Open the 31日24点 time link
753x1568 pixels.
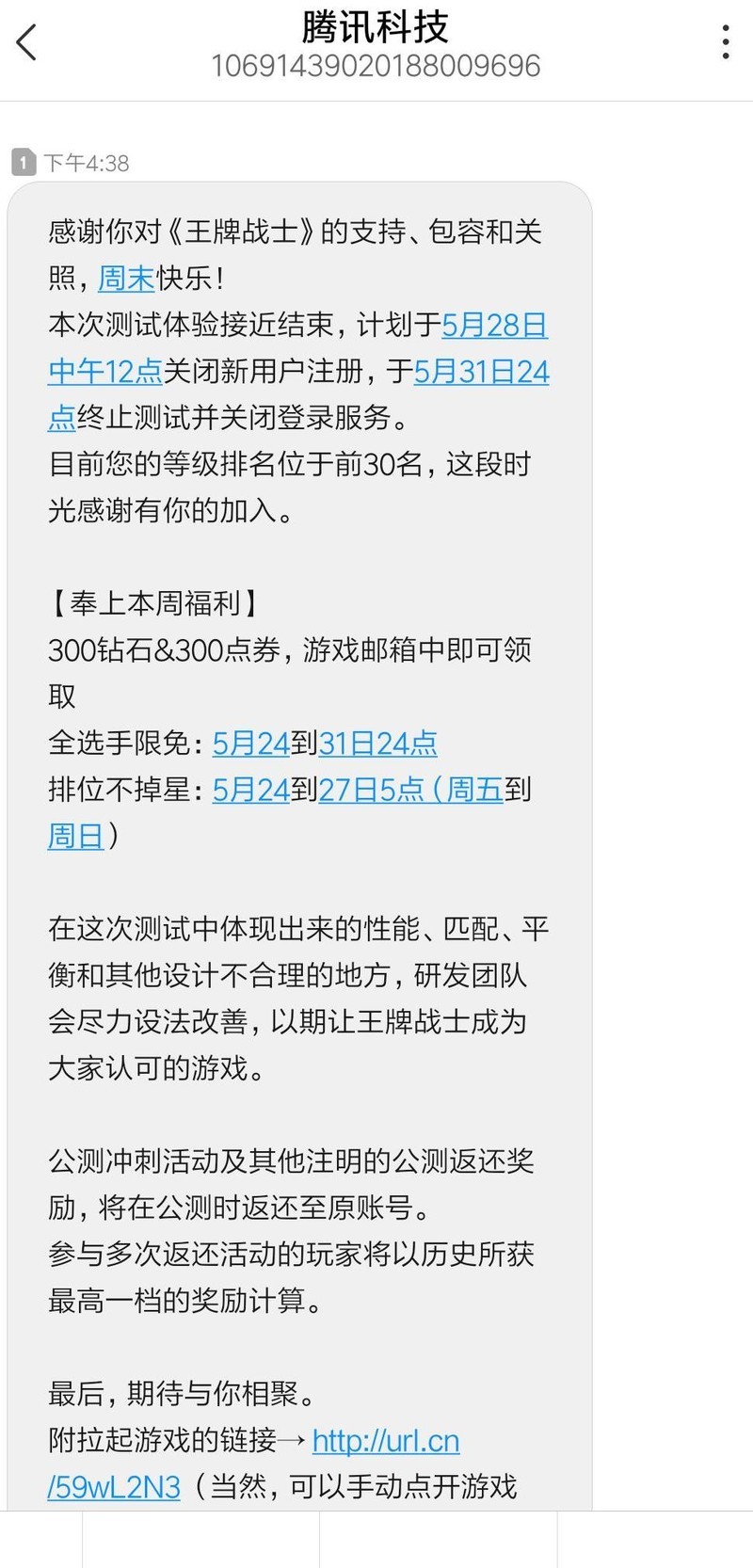point(377,744)
